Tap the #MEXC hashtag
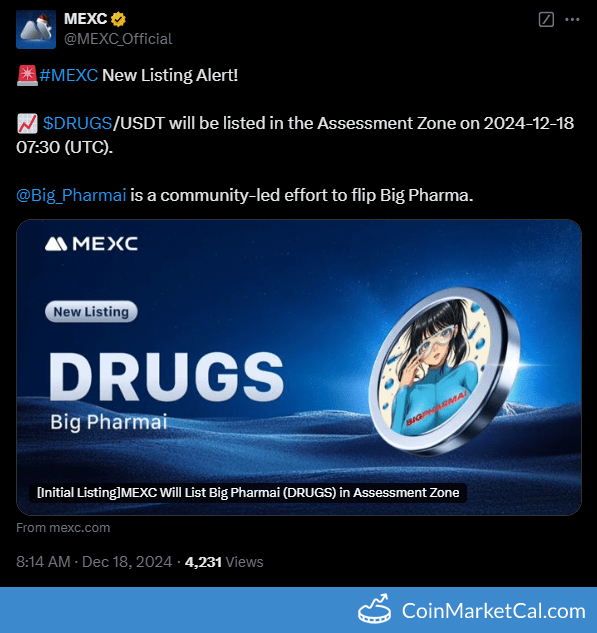 tap(69, 75)
